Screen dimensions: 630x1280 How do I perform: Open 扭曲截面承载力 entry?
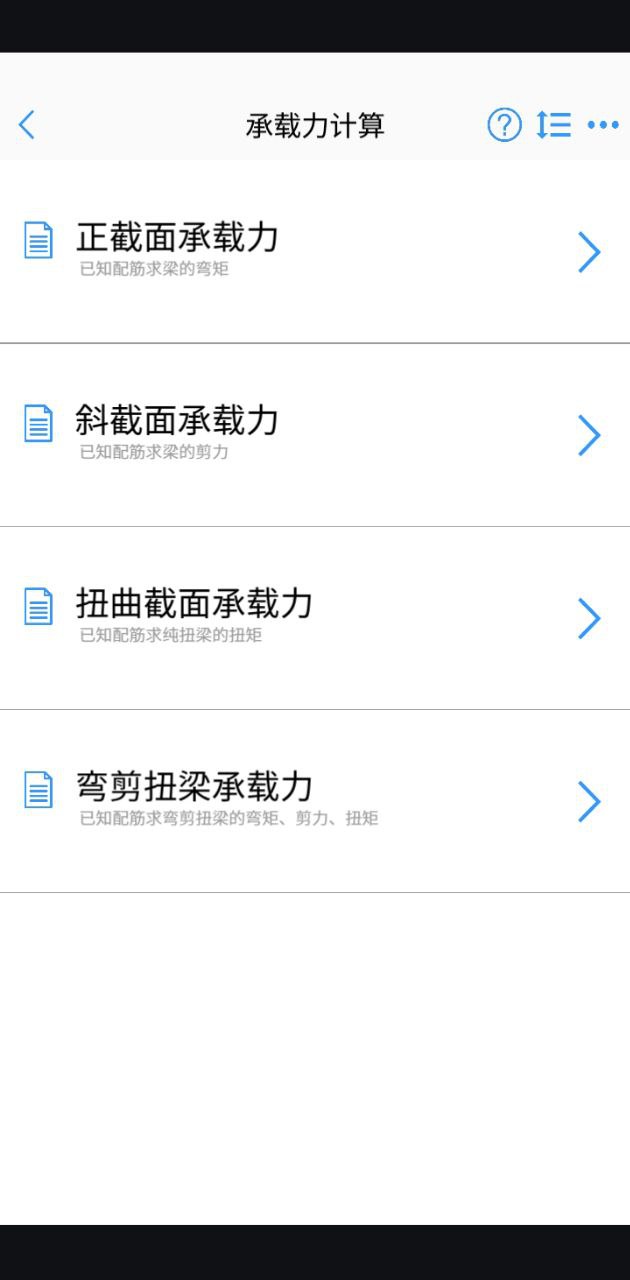315,618
